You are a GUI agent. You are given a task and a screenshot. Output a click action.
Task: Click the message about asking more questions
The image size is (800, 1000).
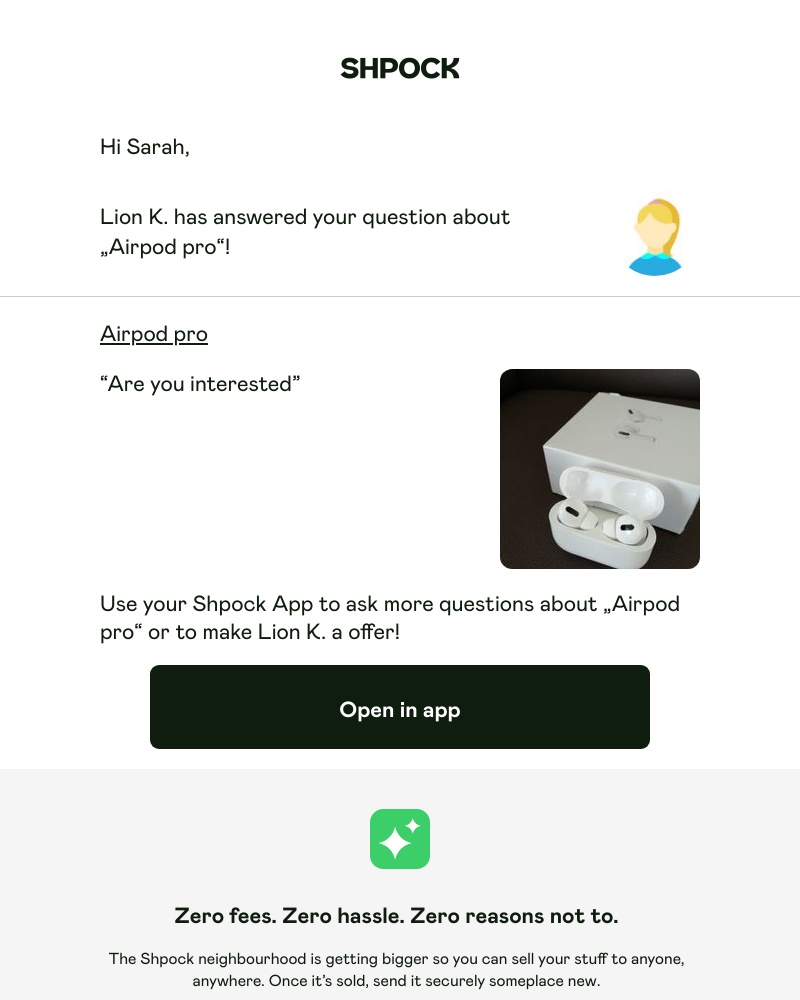click(390, 617)
